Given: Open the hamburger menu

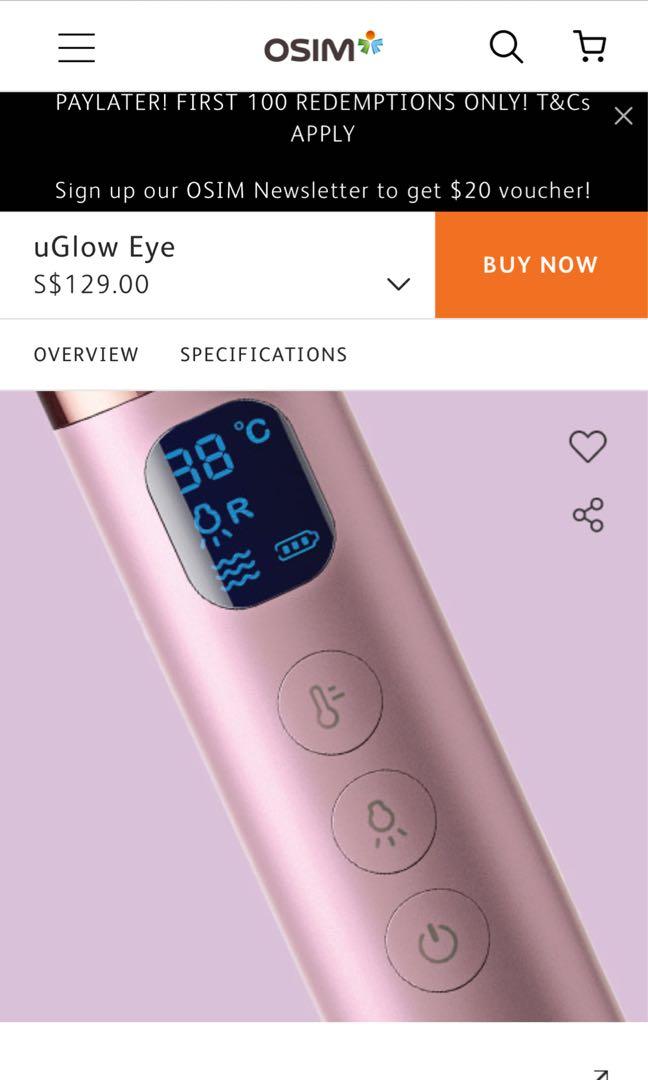Looking at the screenshot, I should [76, 48].
